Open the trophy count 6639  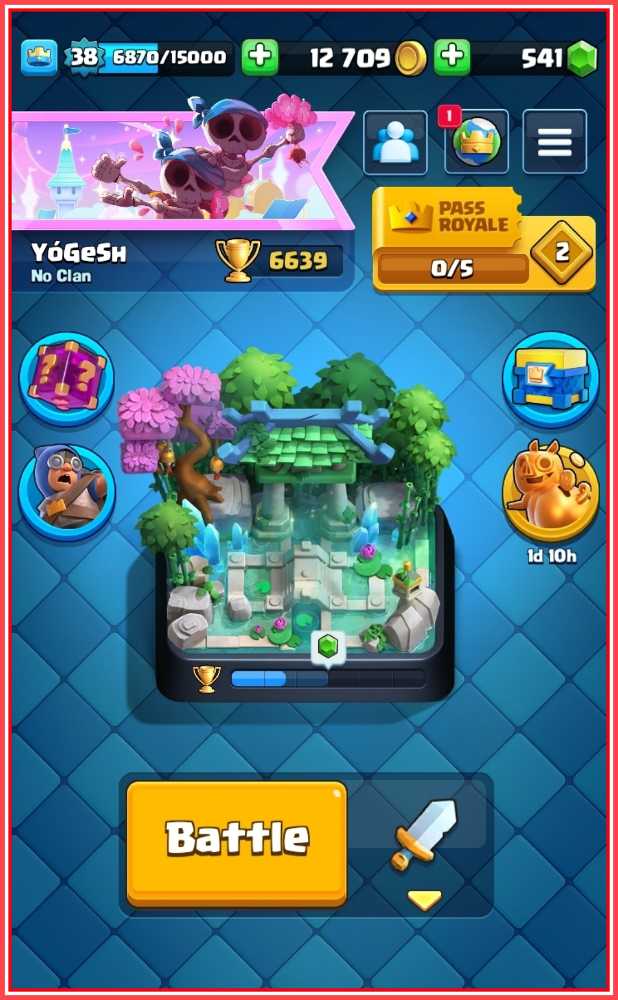[279, 260]
